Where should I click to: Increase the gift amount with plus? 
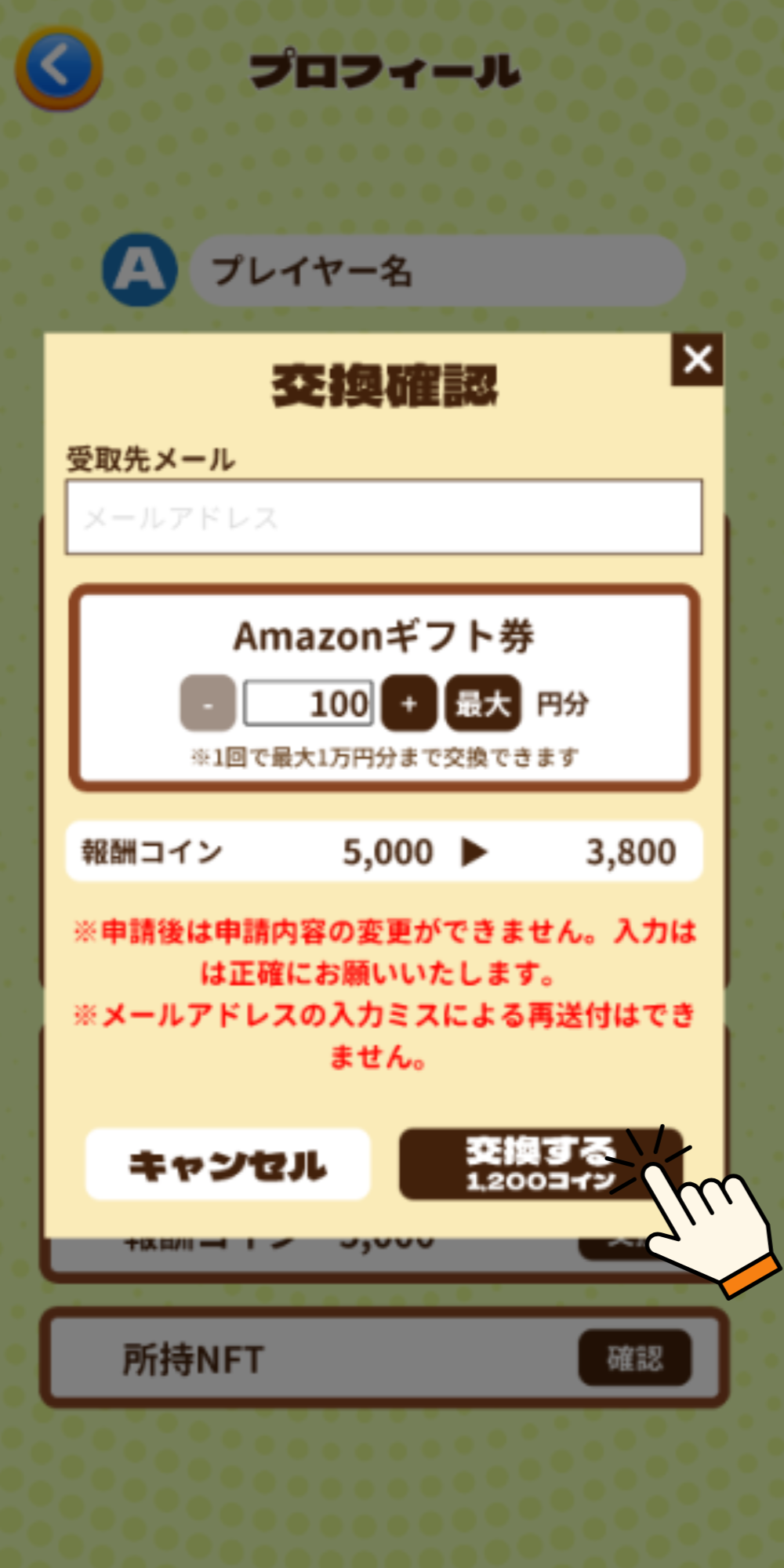408,704
